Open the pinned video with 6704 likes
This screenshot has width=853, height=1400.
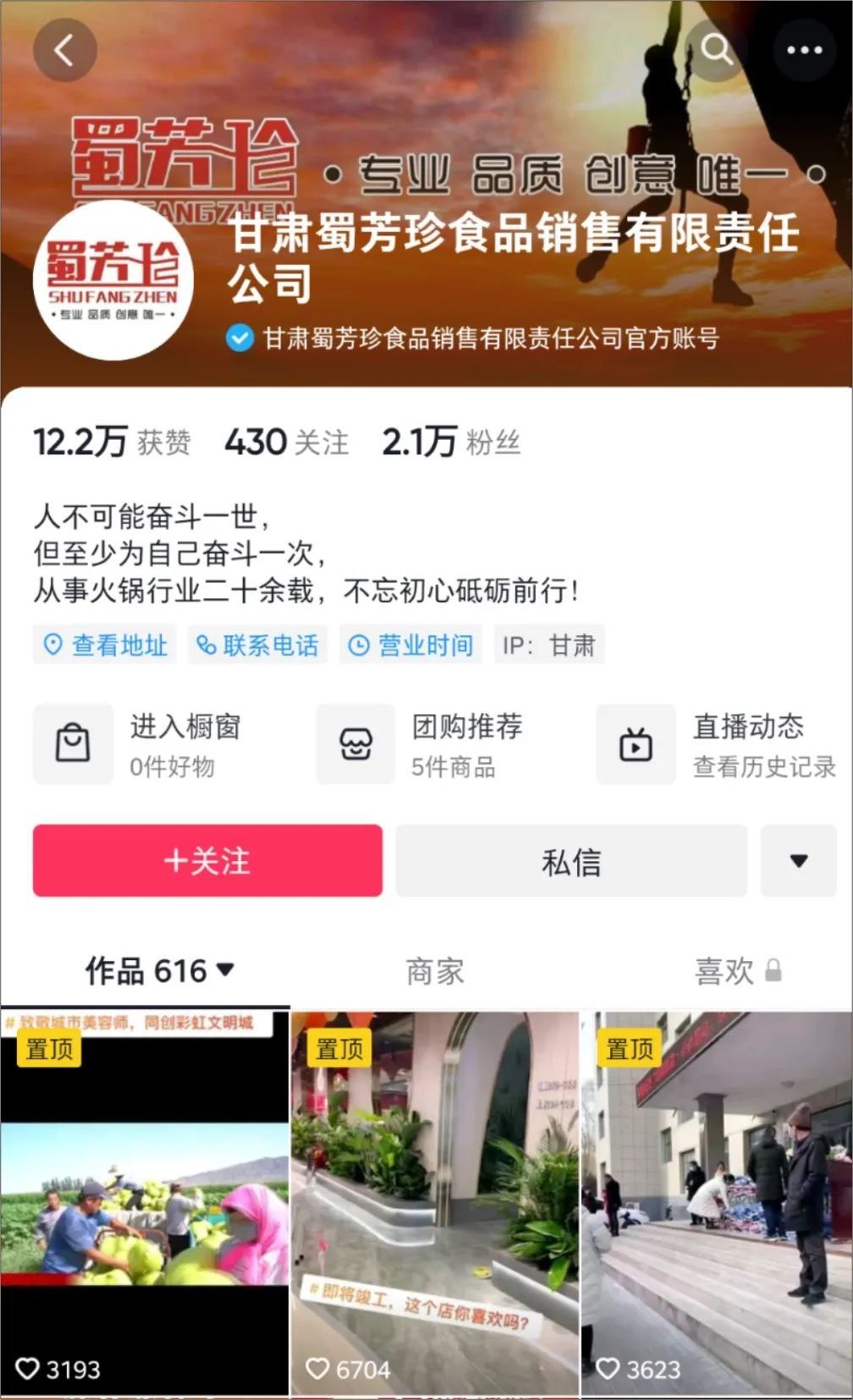pos(435,1203)
